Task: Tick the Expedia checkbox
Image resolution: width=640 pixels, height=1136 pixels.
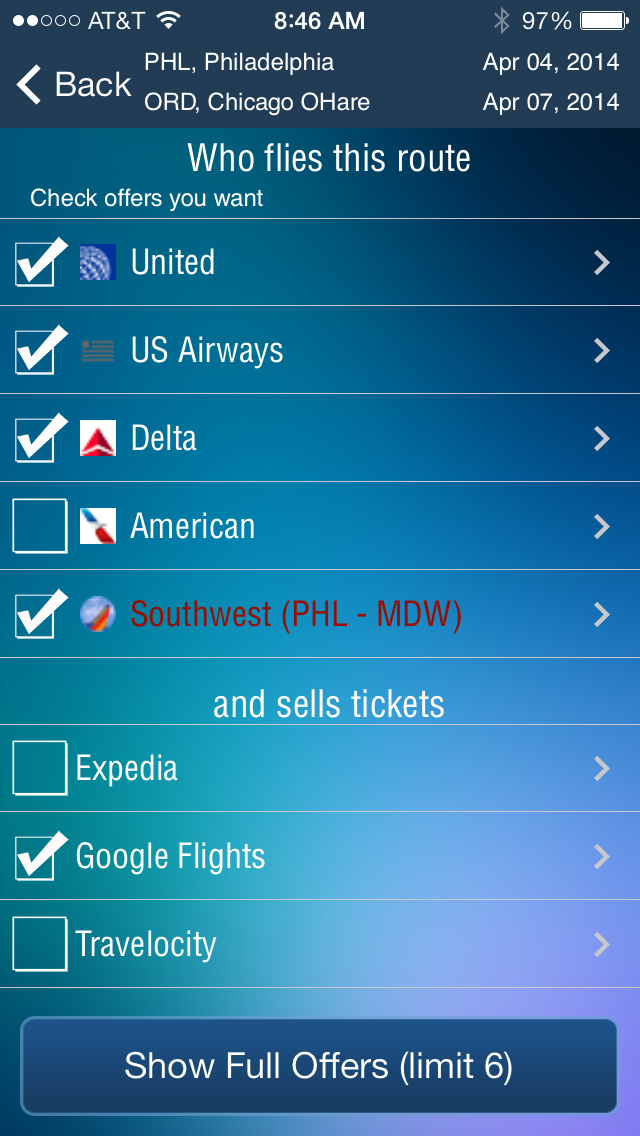Action: point(40,768)
